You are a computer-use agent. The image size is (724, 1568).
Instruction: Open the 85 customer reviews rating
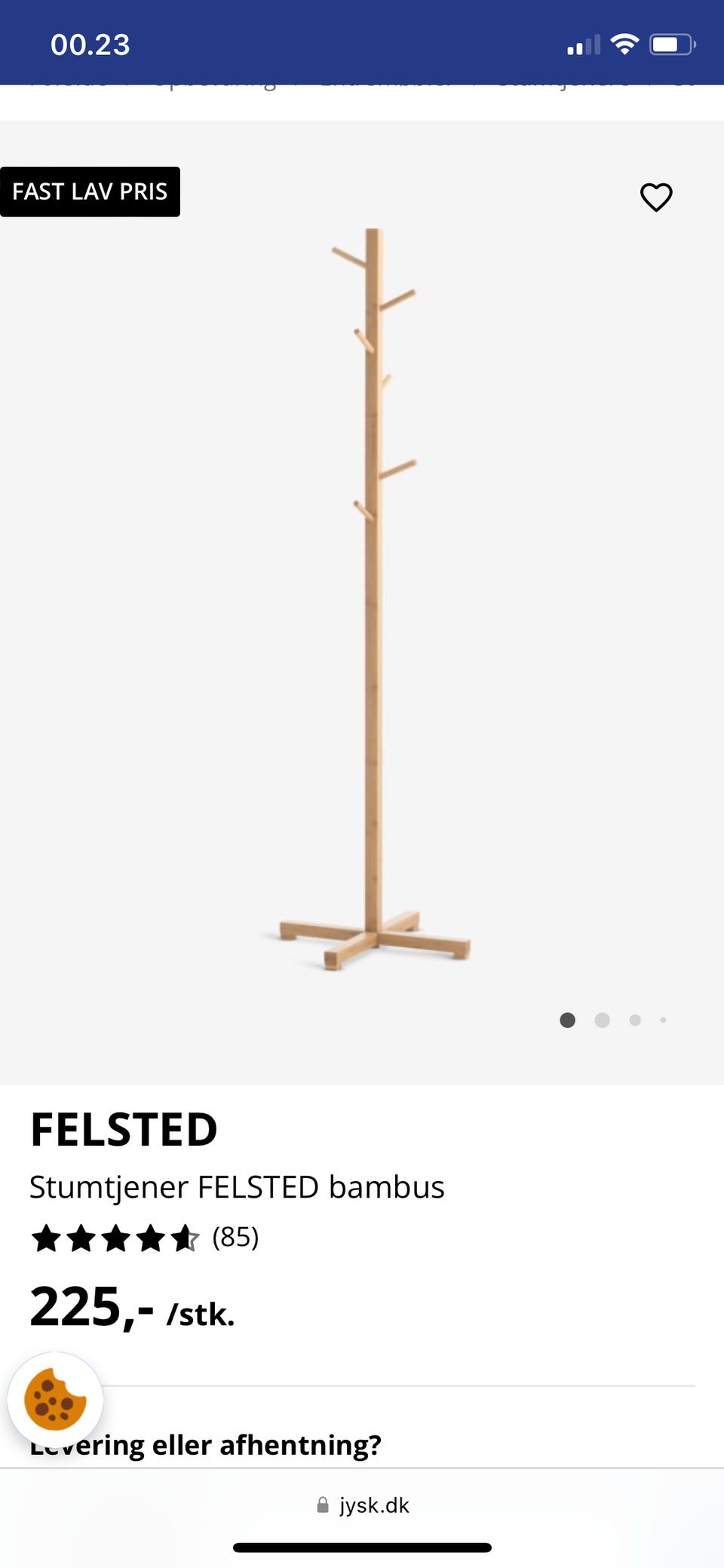[x=145, y=1238]
